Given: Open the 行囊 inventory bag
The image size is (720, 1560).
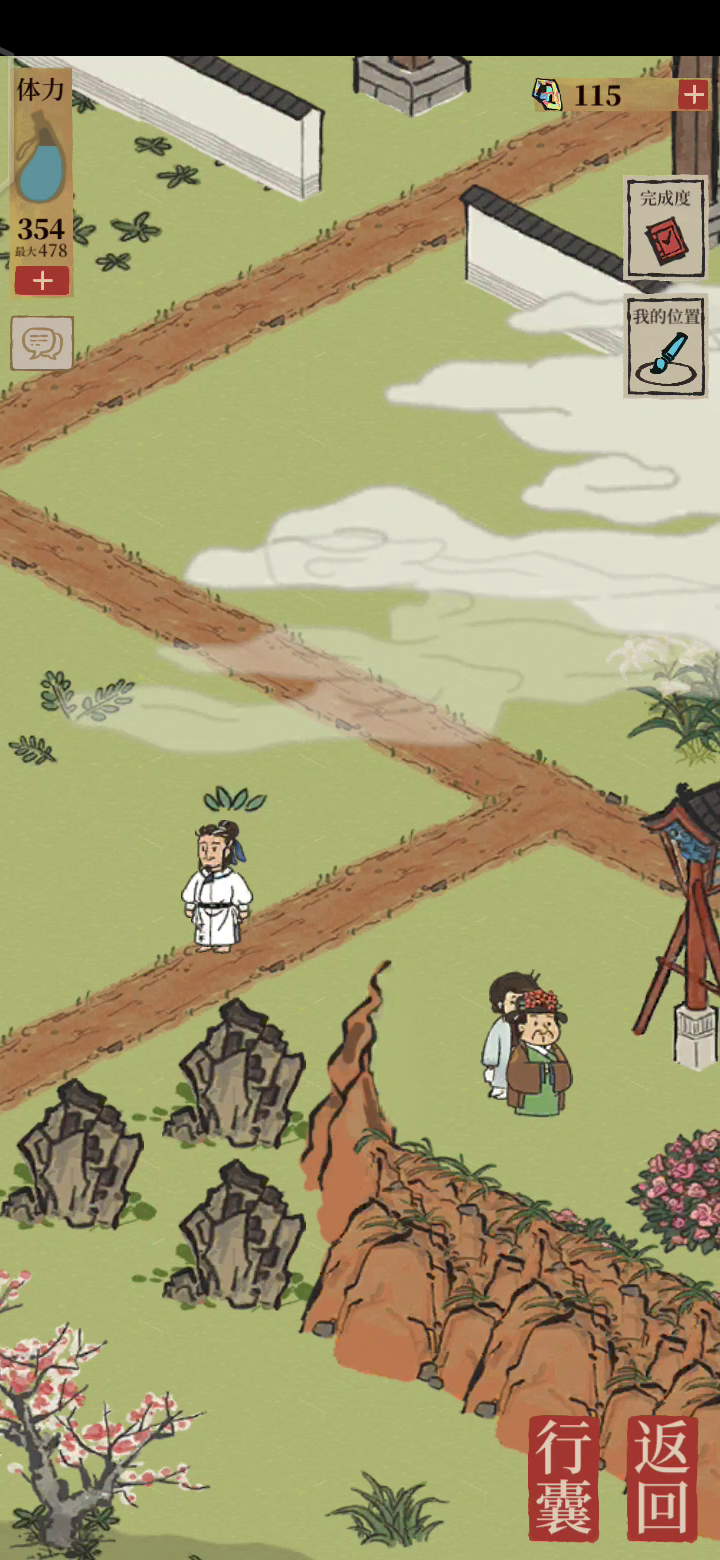Looking at the screenshot, I should pos(565,1478).
